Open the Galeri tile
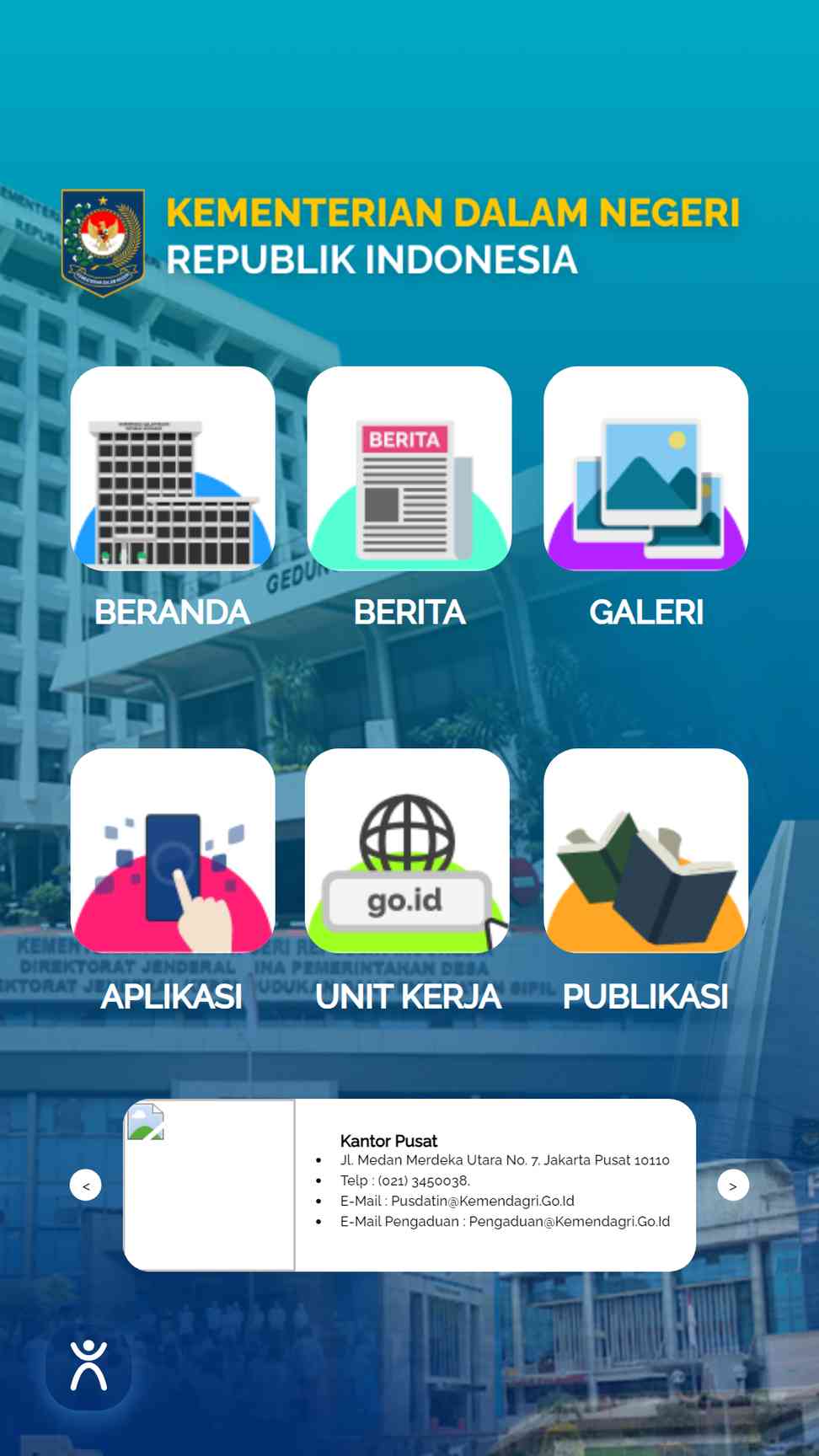 [x=645, y=468]
